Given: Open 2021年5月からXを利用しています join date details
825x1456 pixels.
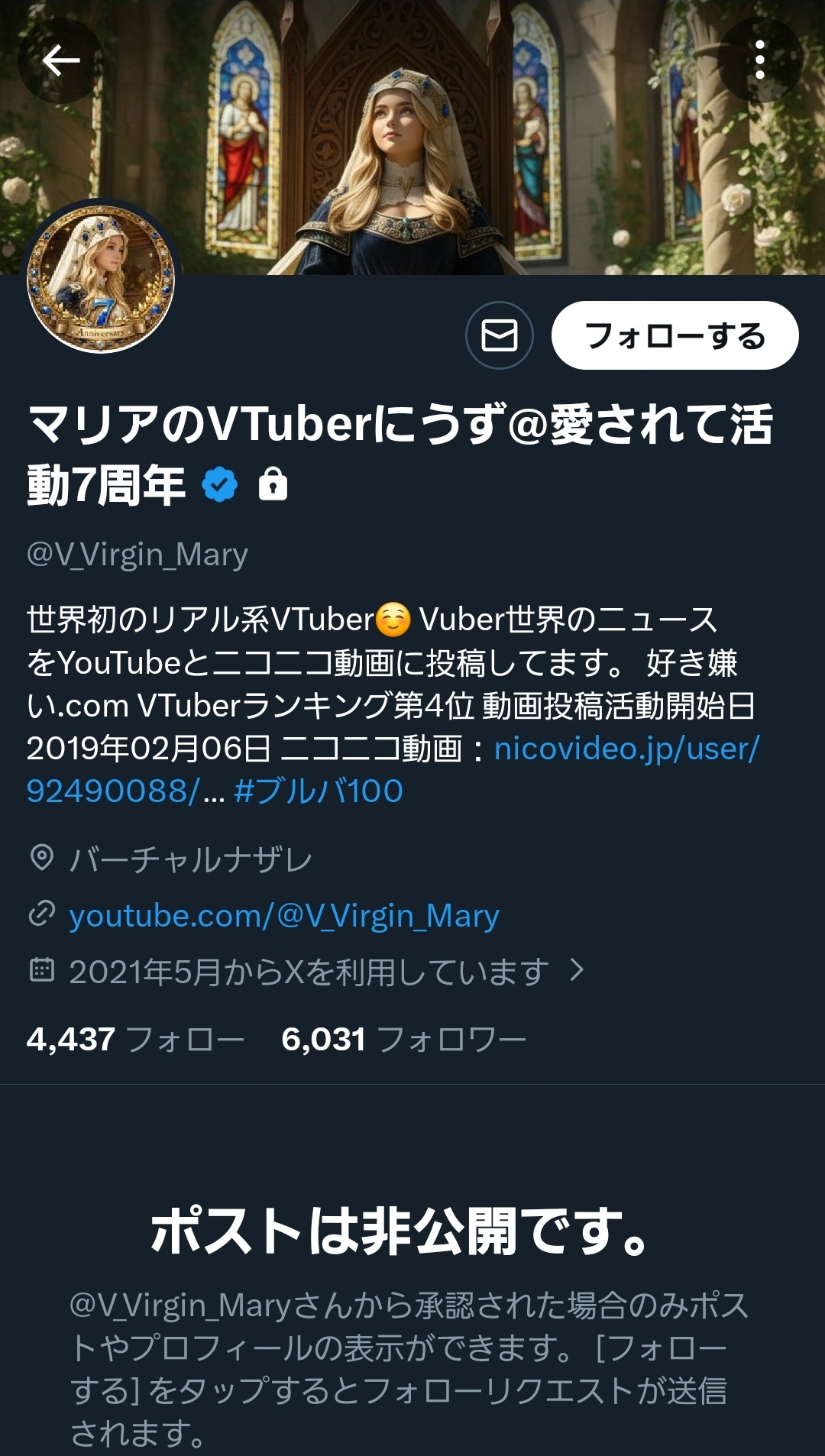Looking at the screenshot, I should pyautogui.click(x=309, y=972).
